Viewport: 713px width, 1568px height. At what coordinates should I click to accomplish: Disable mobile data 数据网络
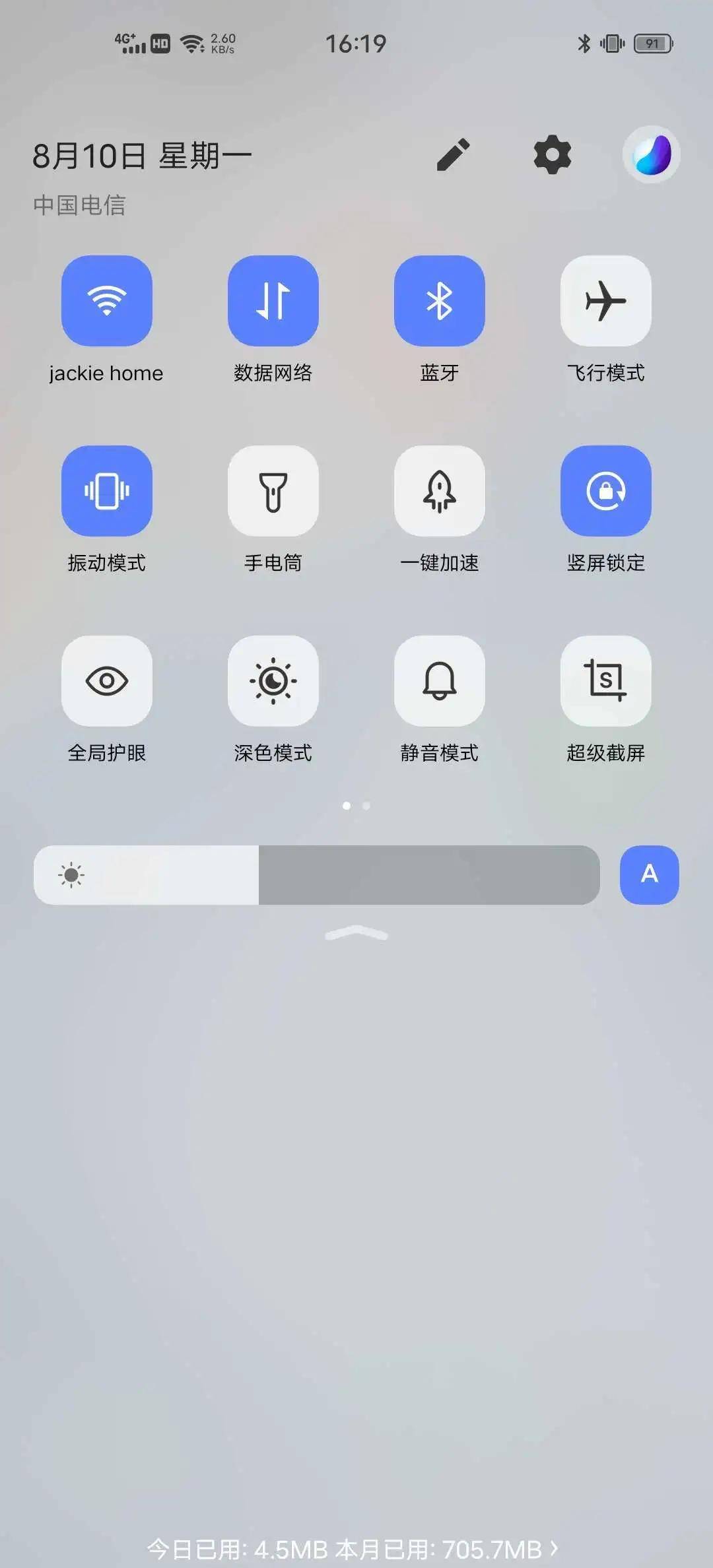pyautogui.click(x=273, y=300)
